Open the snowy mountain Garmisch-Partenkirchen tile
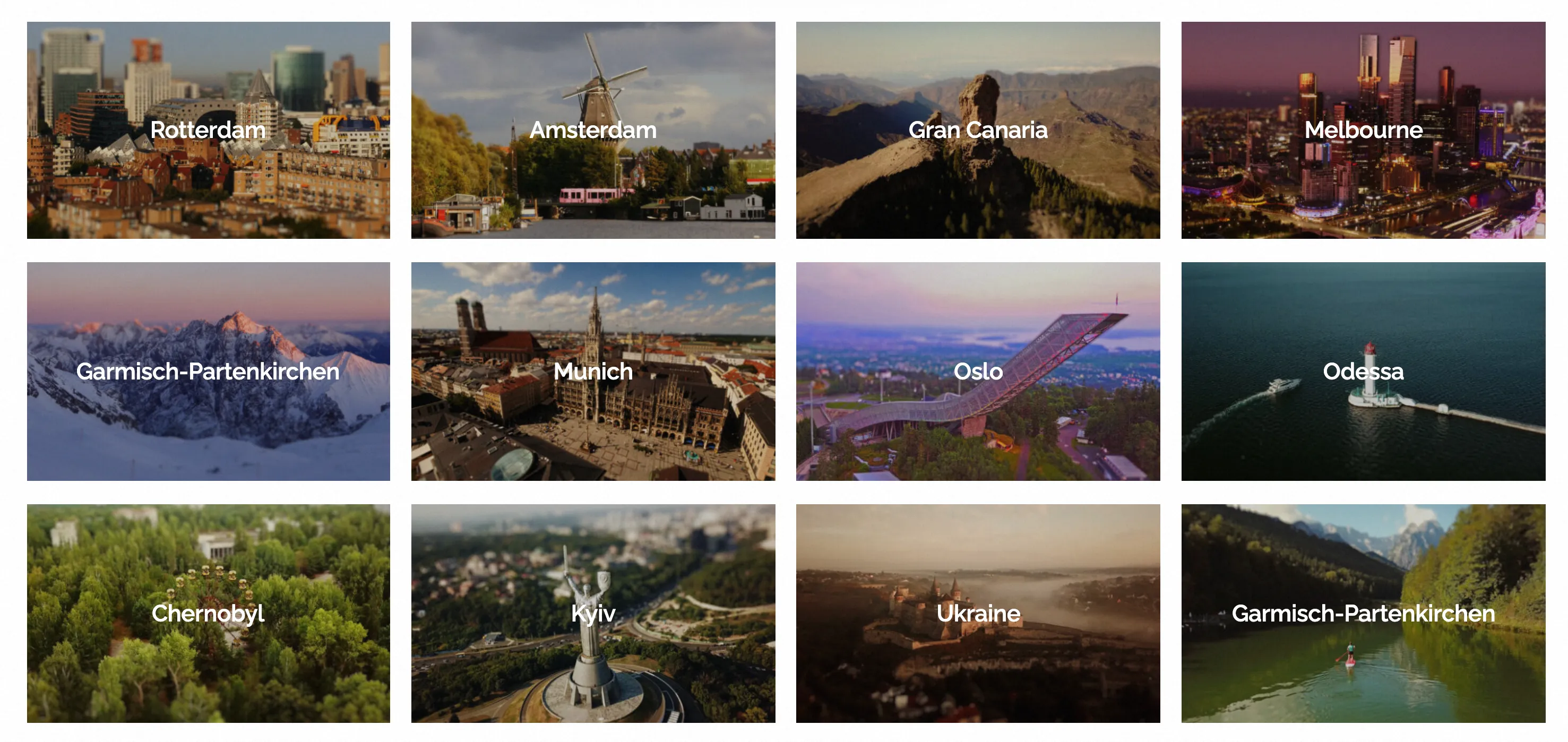The width and height of the screenshot is (1568, 742). click(208, 372)
